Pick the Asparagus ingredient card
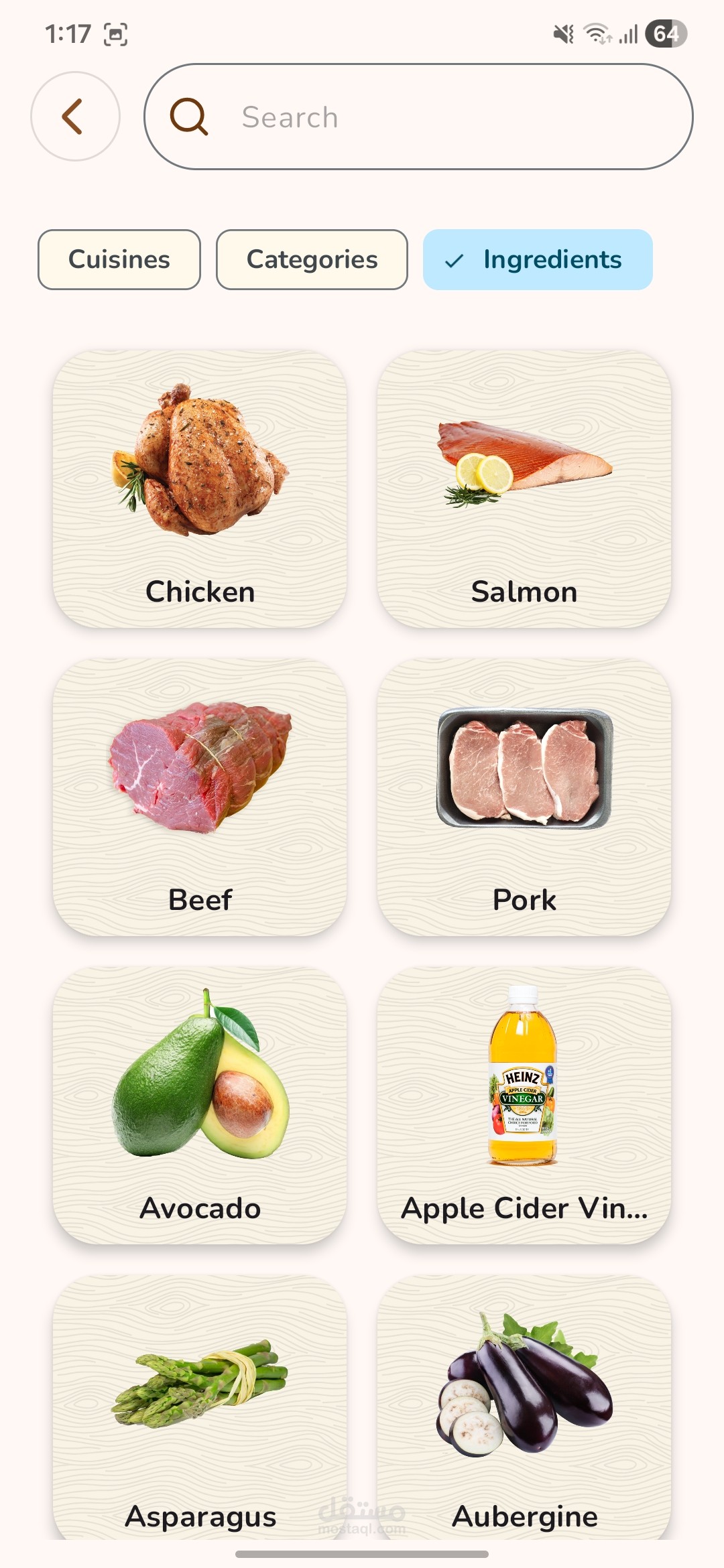The height and width of the screenshot is (1568, 724). pos(200,1407)
